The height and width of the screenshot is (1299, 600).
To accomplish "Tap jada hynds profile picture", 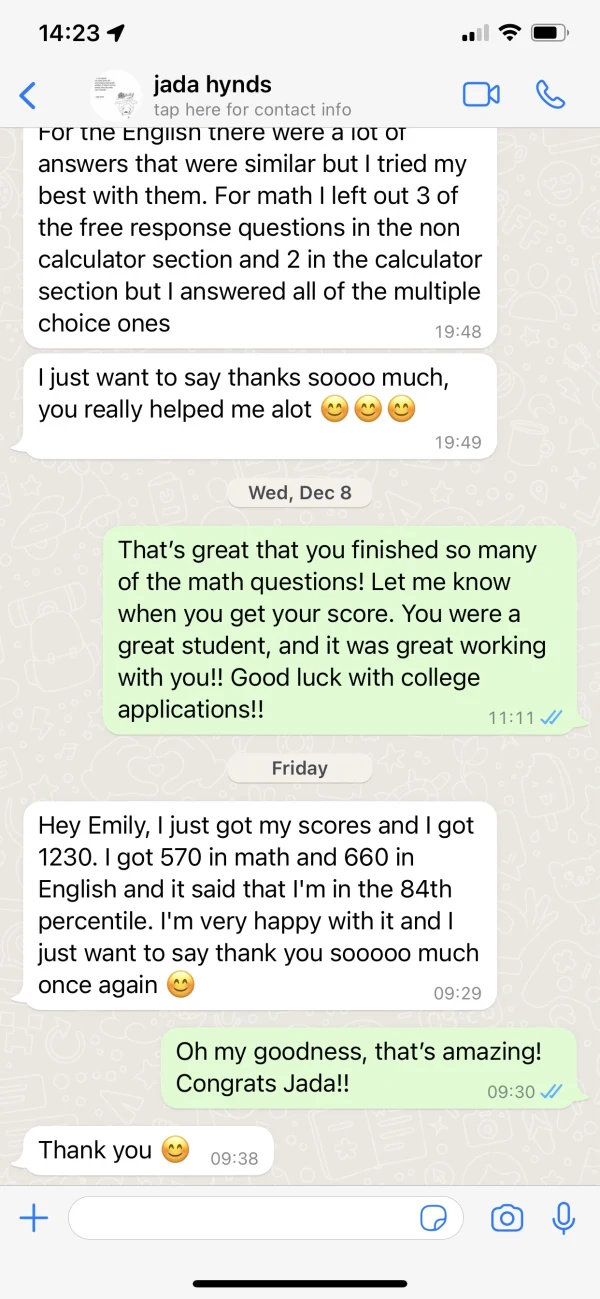I will 115,96.
